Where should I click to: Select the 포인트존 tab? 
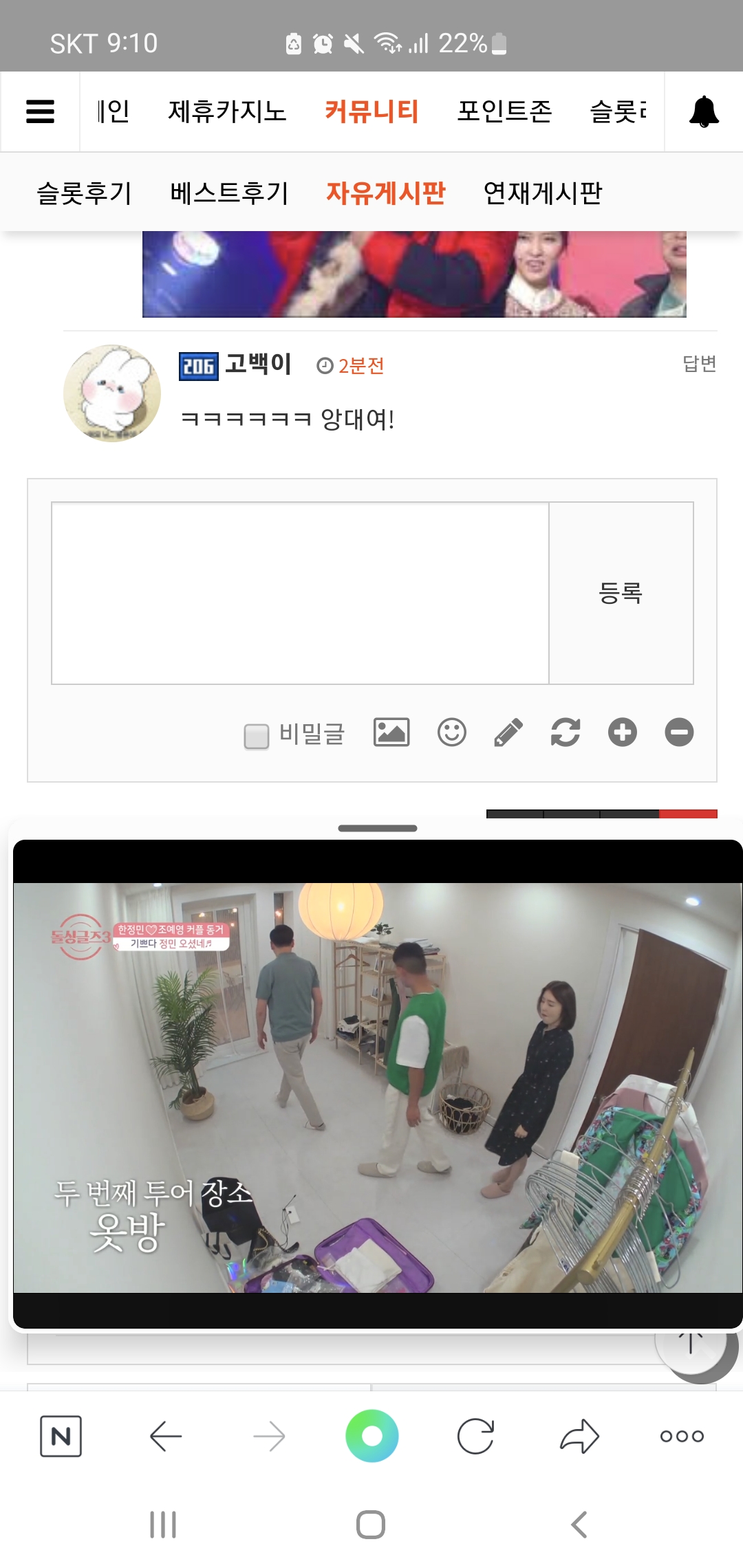(504, 111)
